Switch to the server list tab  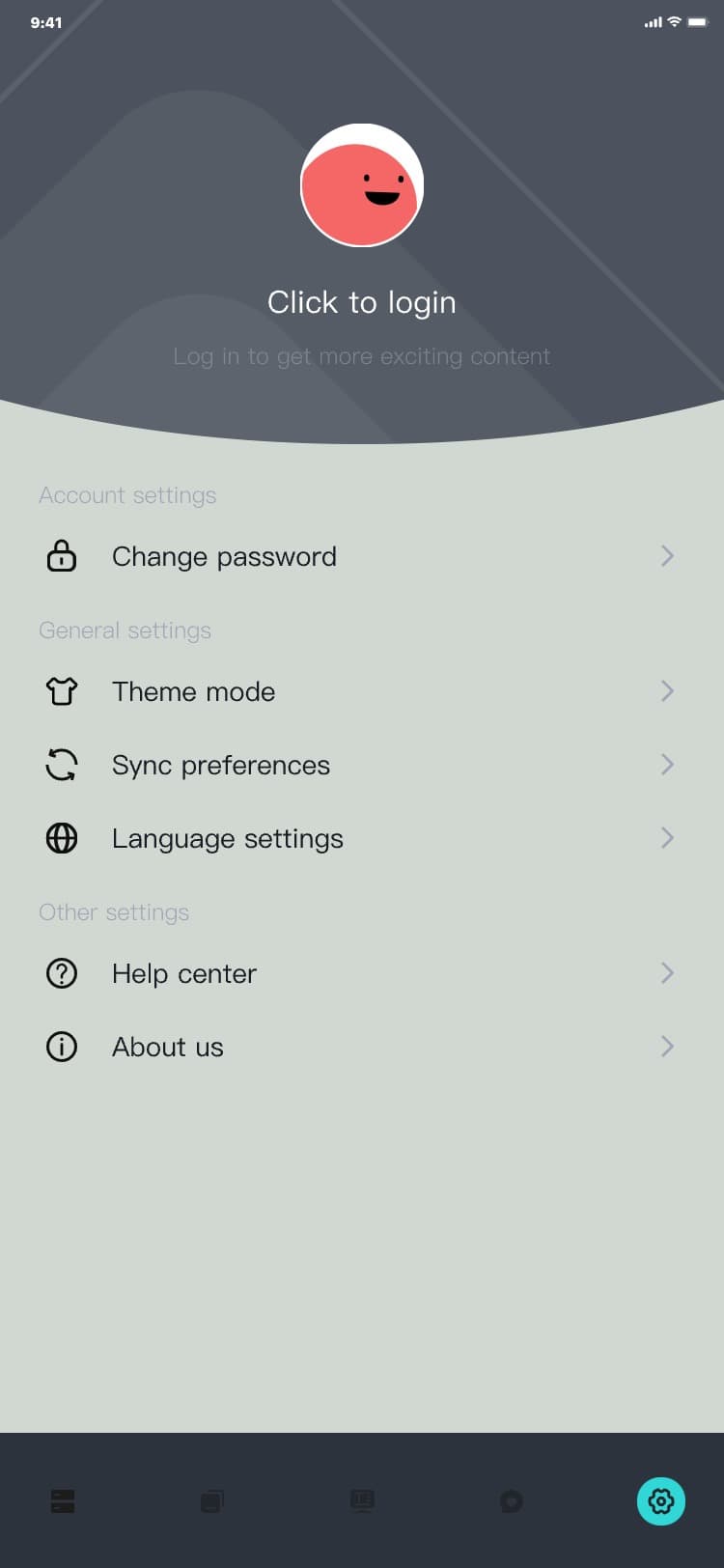tap(63, 1501)
